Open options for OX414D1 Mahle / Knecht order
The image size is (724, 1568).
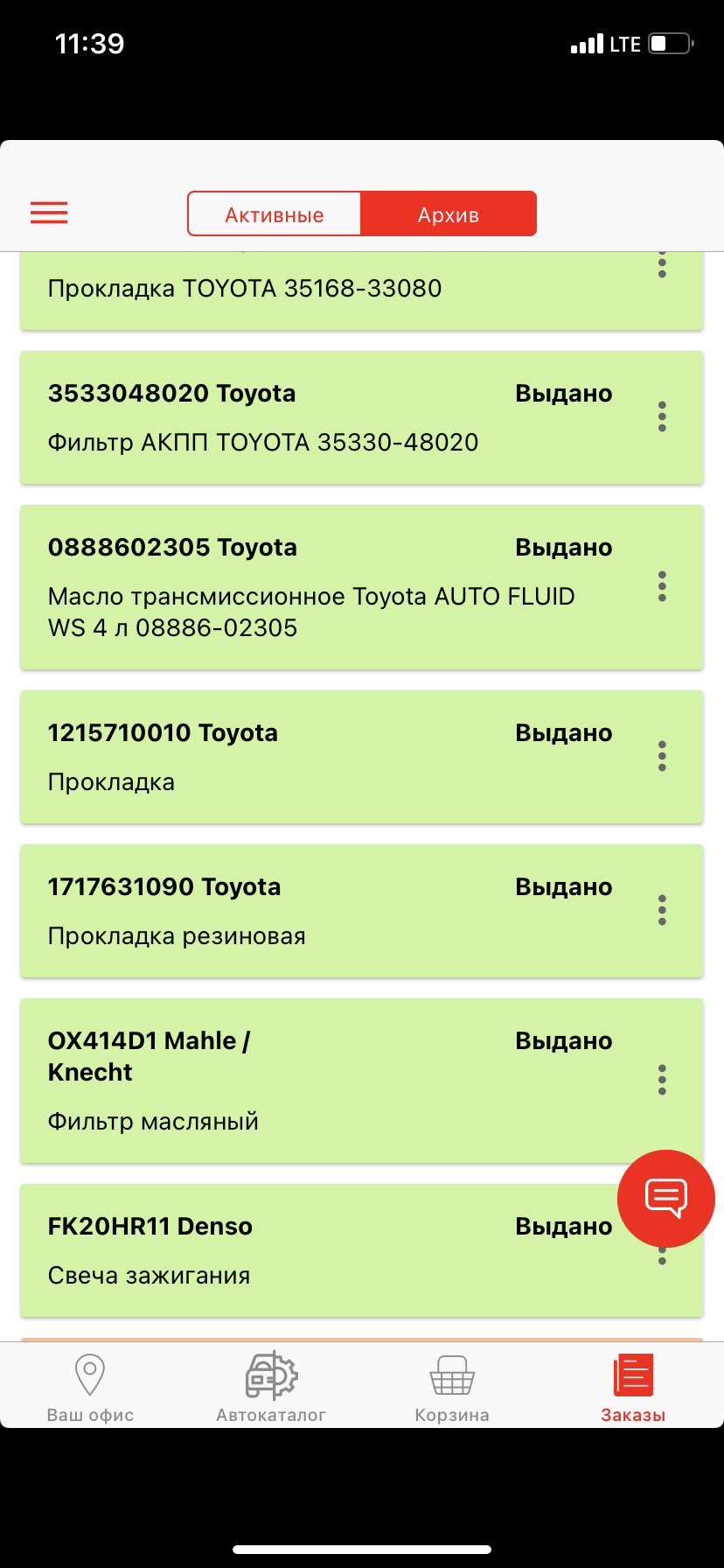(x=662, y=1080)
